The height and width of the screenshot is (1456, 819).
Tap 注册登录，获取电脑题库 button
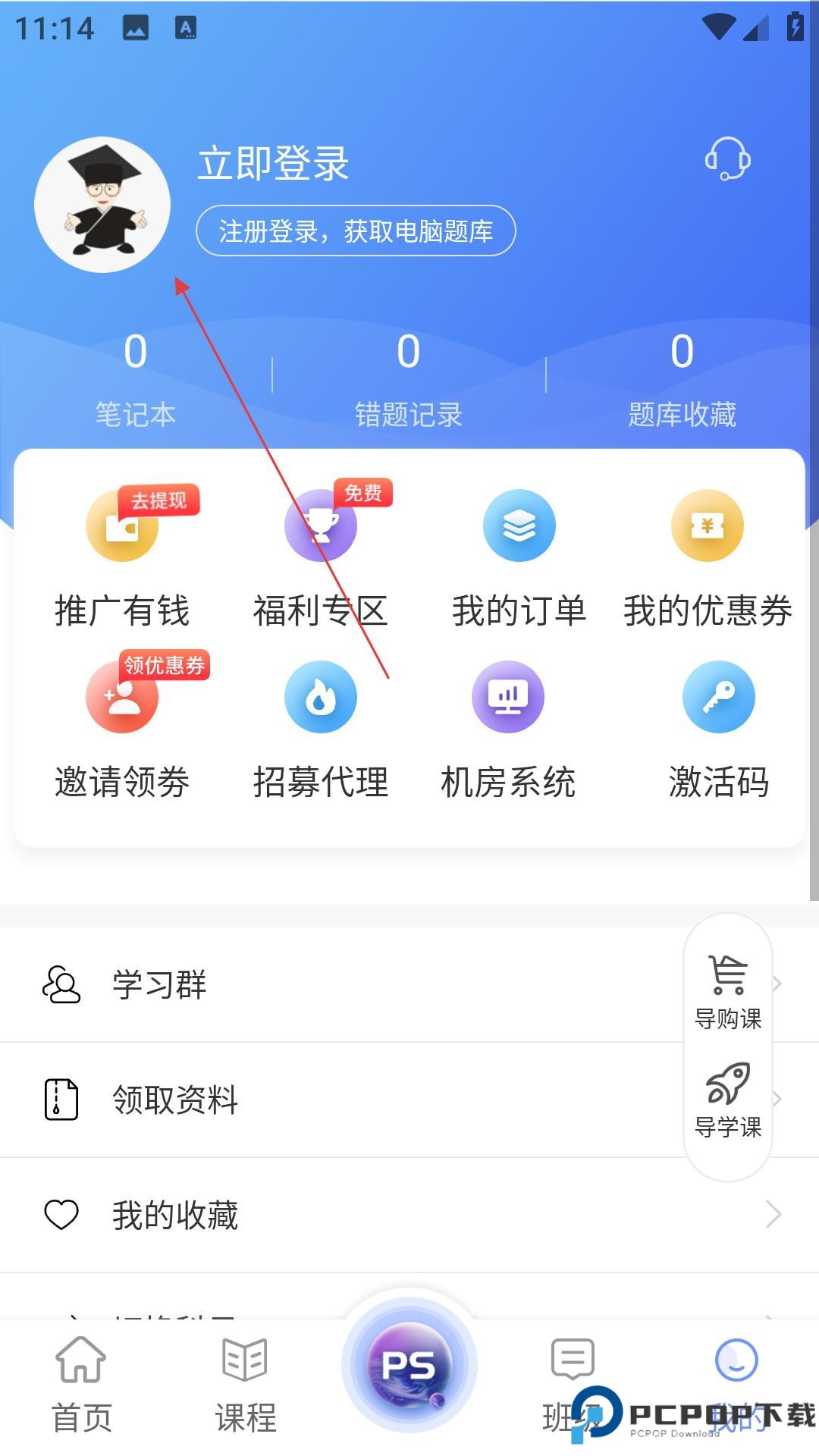pyautogui.click(x=356, y=231)
